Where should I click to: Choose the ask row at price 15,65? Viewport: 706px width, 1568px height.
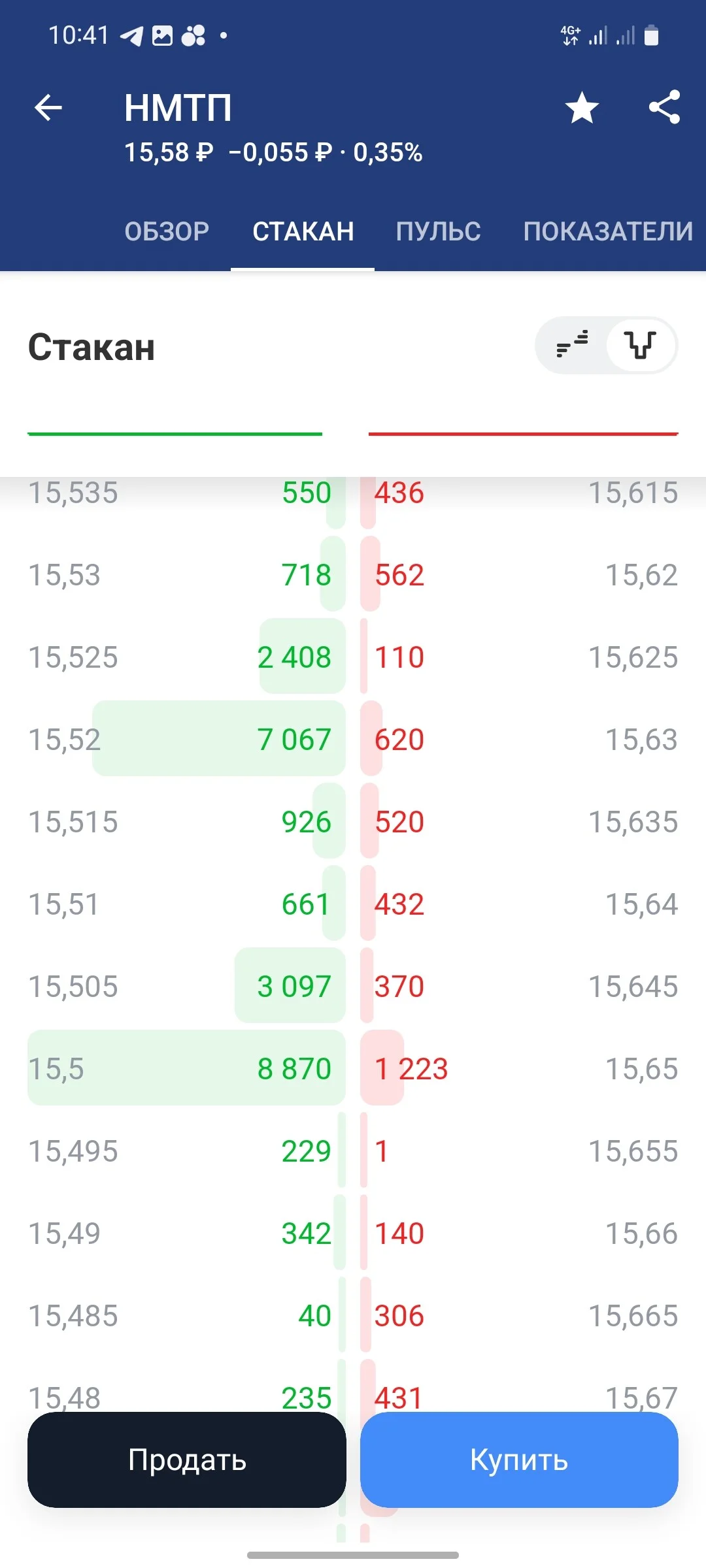click(519, 1068)
